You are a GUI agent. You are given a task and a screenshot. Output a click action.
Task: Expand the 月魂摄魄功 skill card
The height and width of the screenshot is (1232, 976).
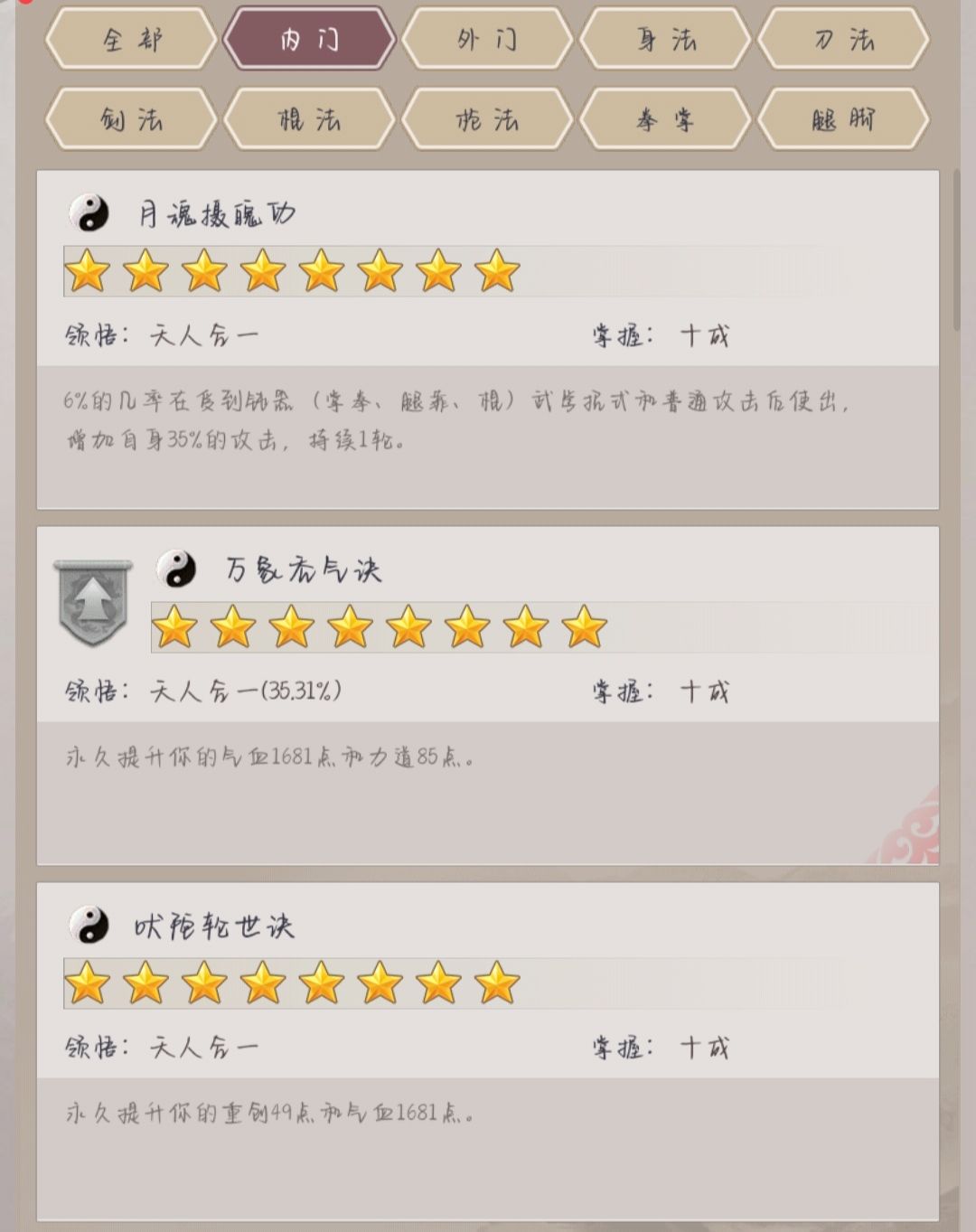click(x=488, y=339)
